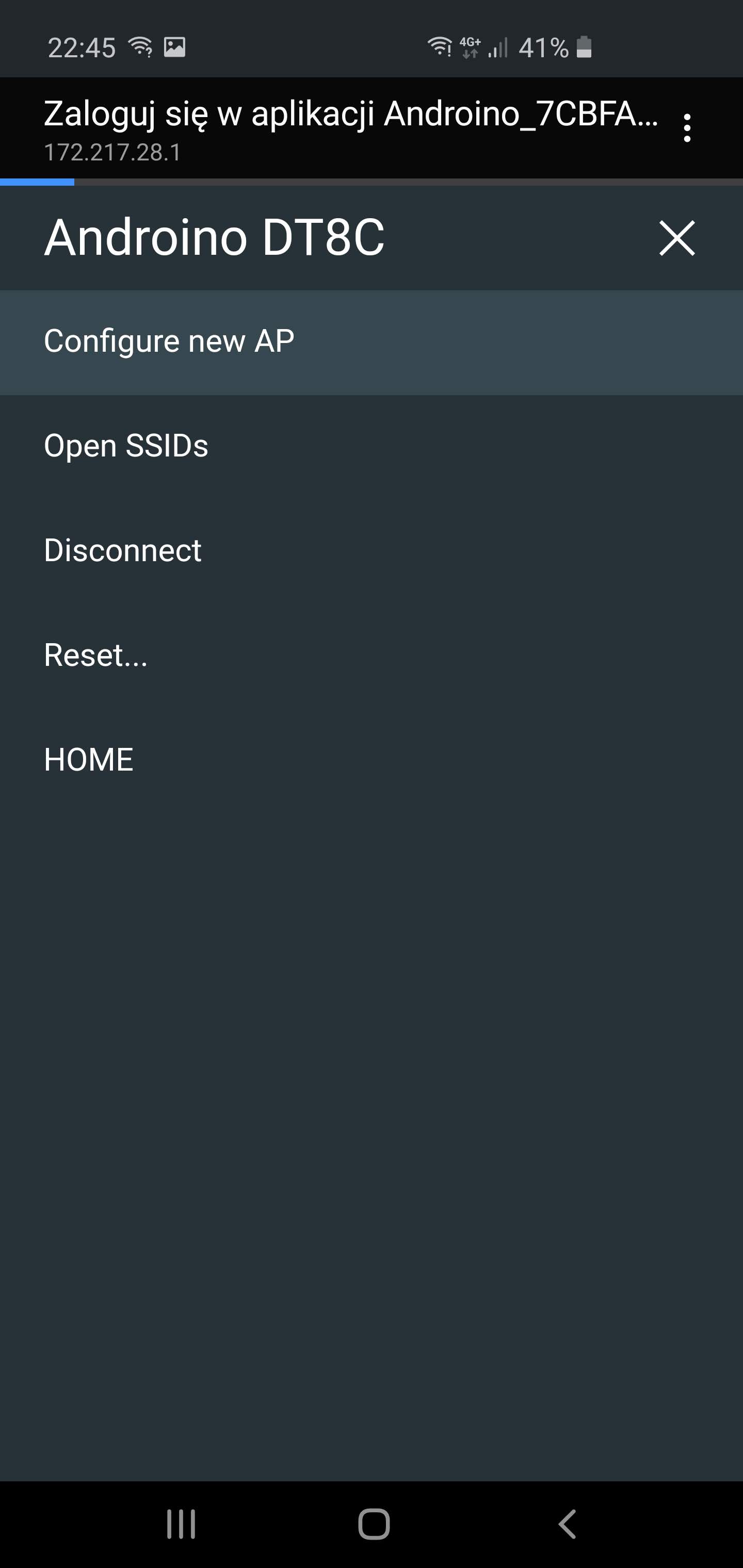Tap the system back button
The image size is (743, 1568).
567,1525
